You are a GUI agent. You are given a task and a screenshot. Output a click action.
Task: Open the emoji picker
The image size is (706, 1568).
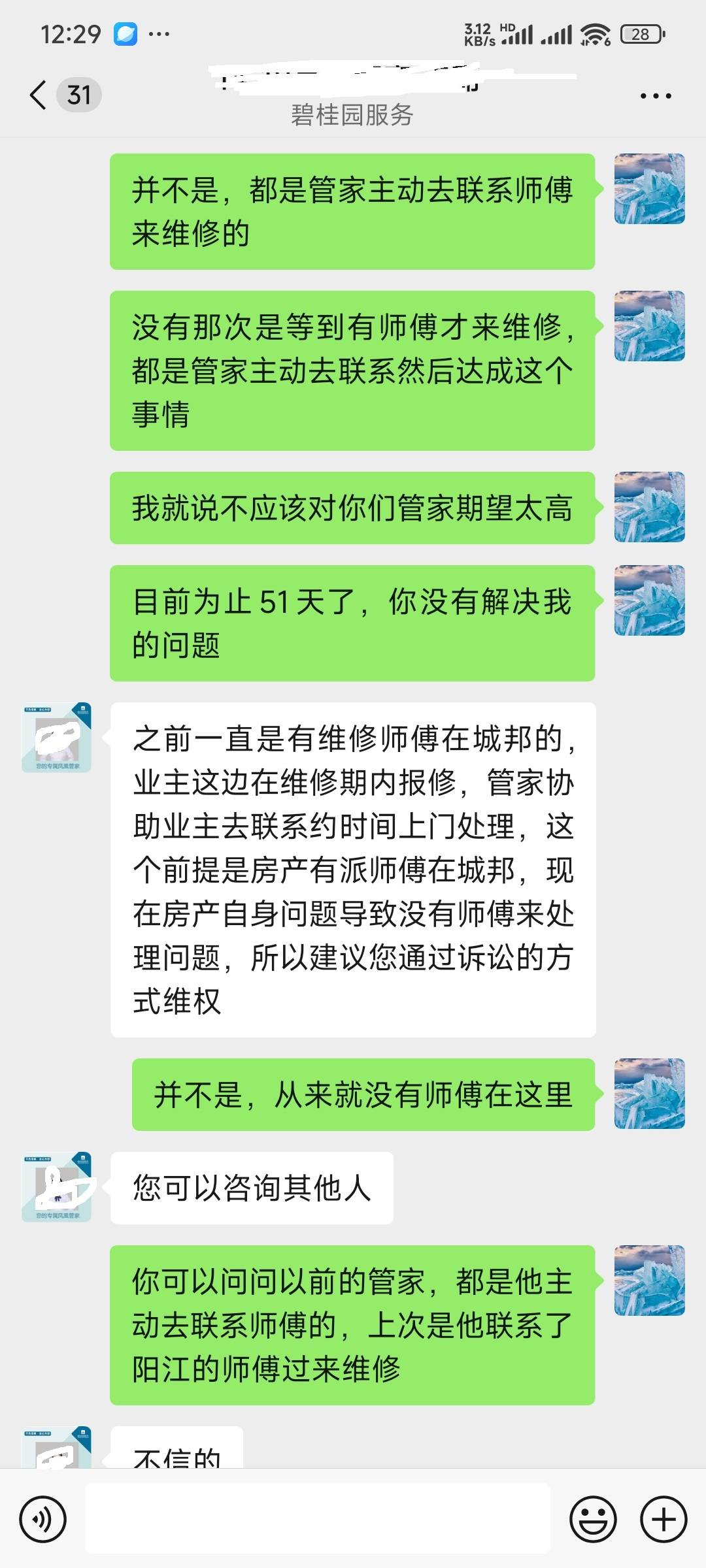pos(593,1519)
